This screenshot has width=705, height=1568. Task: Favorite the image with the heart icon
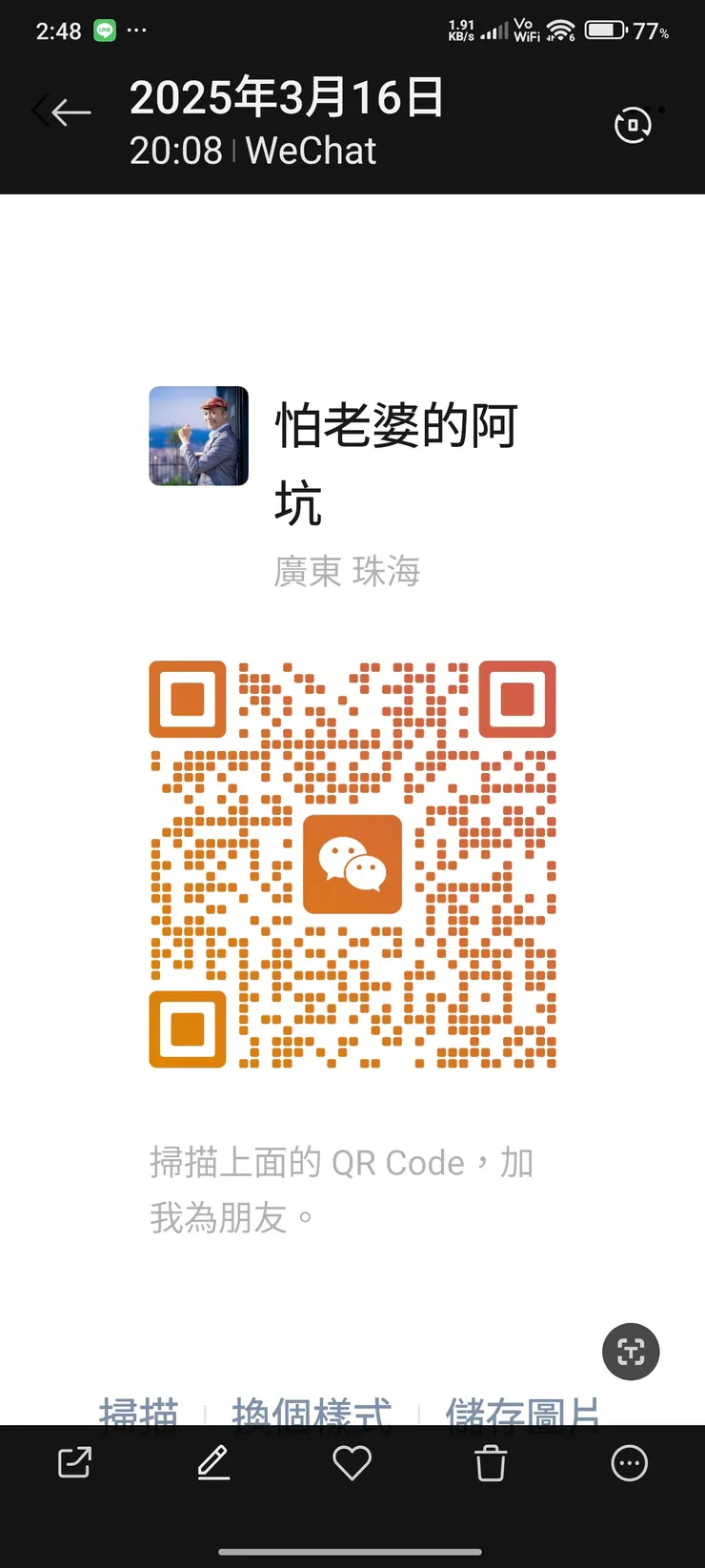[x=352, y=1463]
